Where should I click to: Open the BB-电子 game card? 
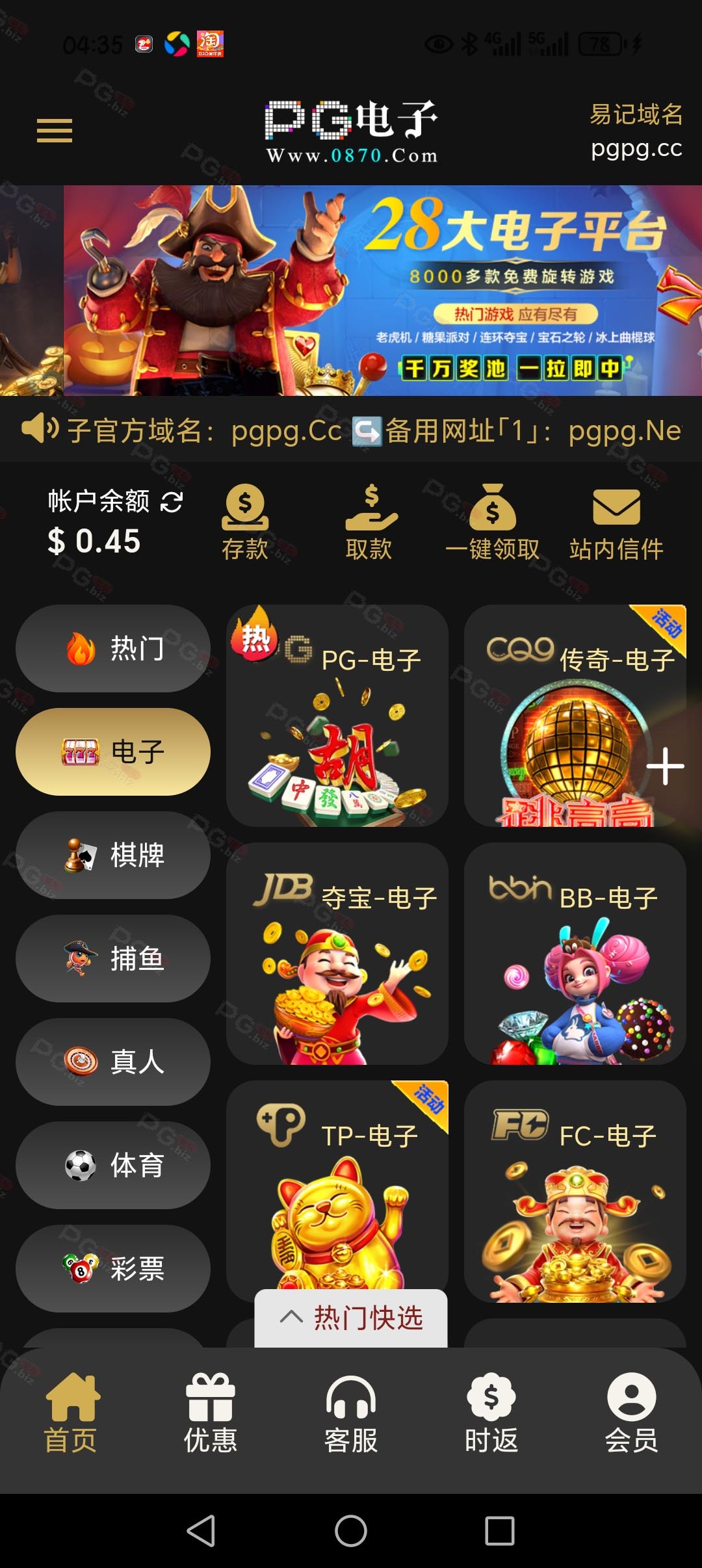tap(575, 954)
